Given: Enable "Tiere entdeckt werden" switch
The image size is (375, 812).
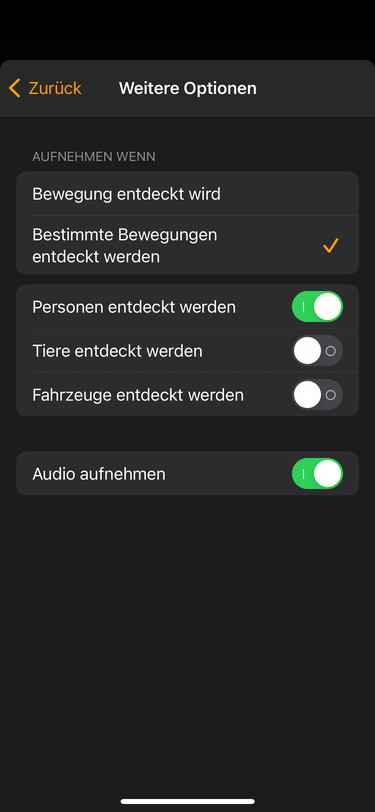Looking at the screenshot, I should pos(318,351).
